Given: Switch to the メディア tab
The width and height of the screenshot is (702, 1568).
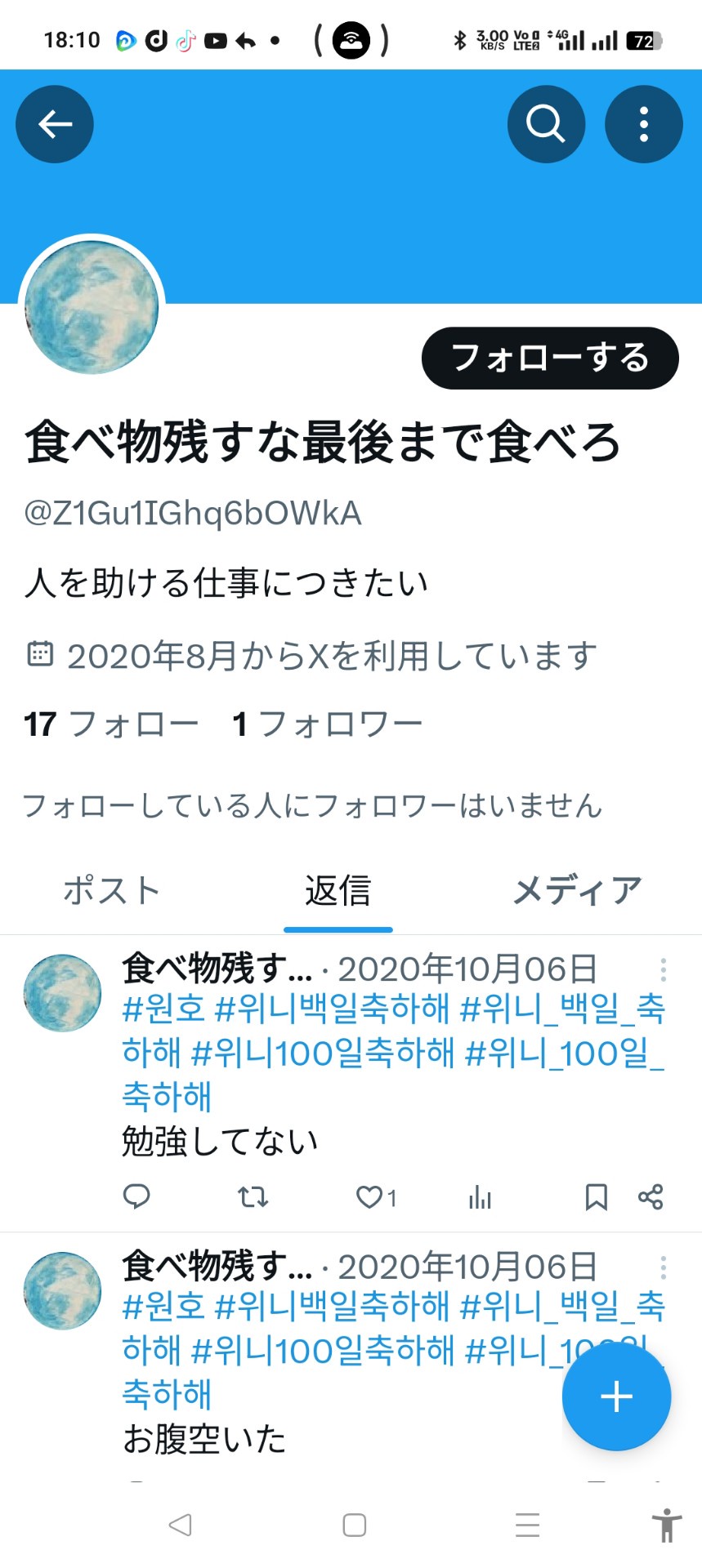Looking at the screenshot, I should point(577,891).
